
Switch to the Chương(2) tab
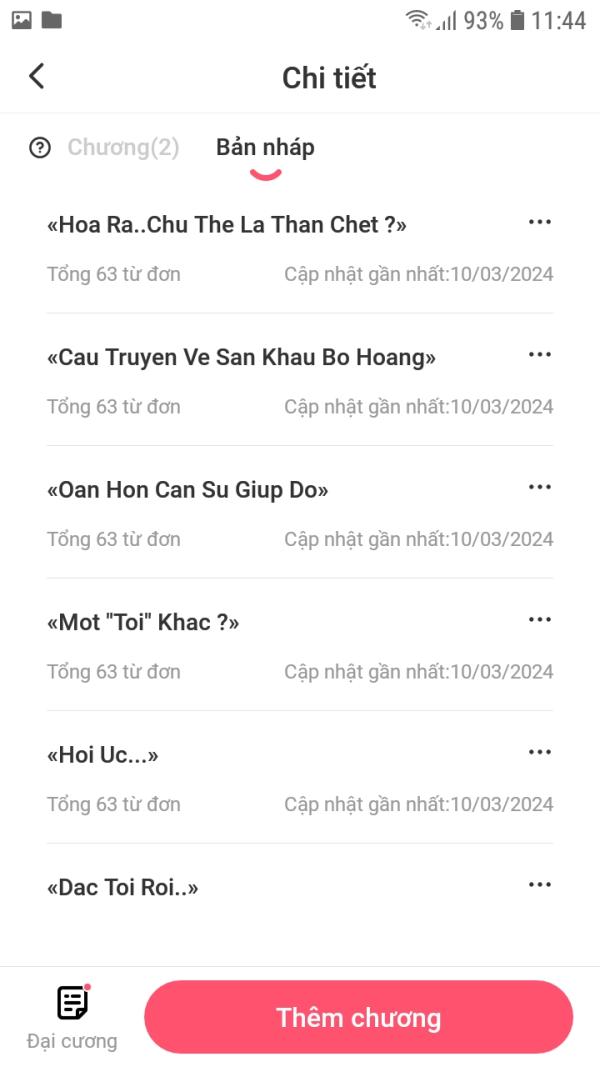point(123,148)
